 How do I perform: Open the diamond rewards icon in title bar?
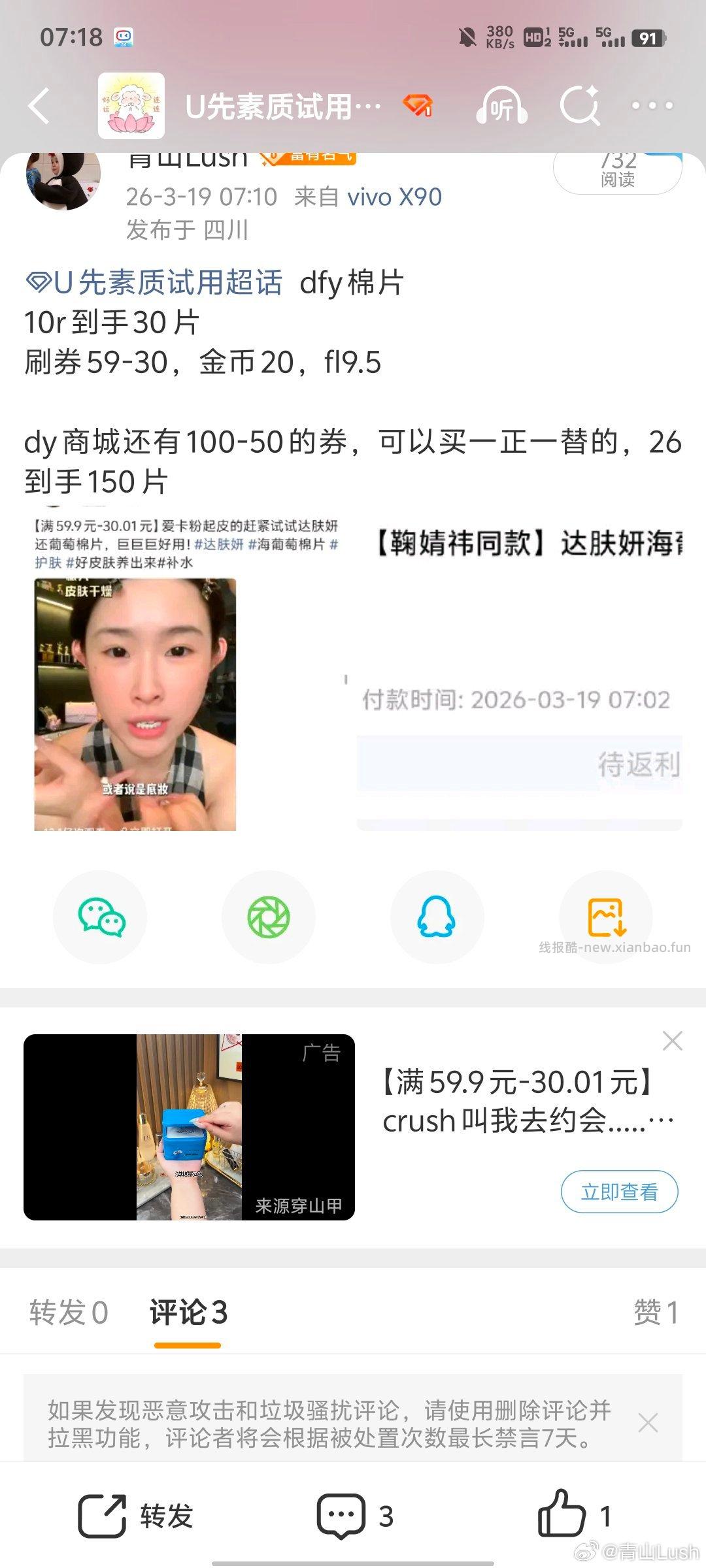click(418, 105)
